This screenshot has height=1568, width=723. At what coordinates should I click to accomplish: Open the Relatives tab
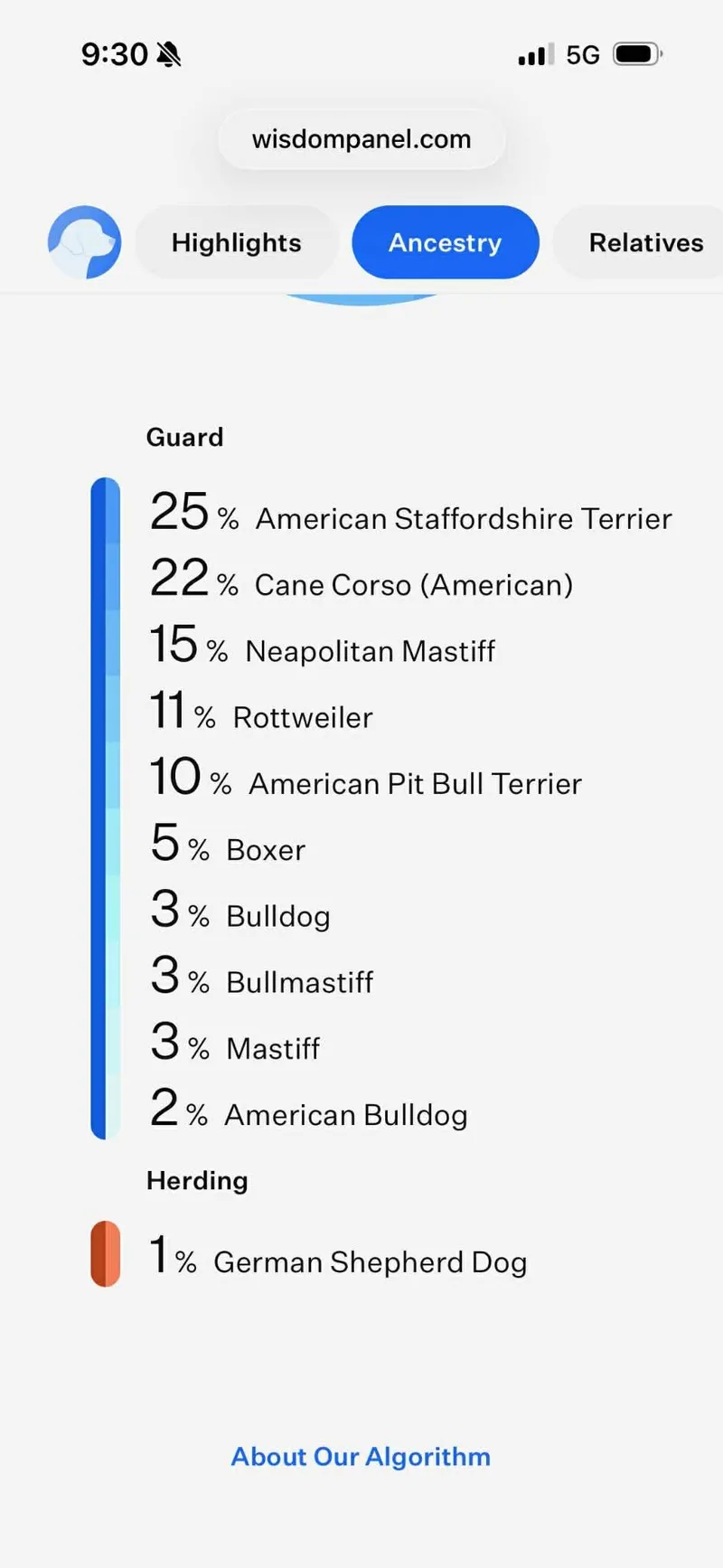(645, 242)
